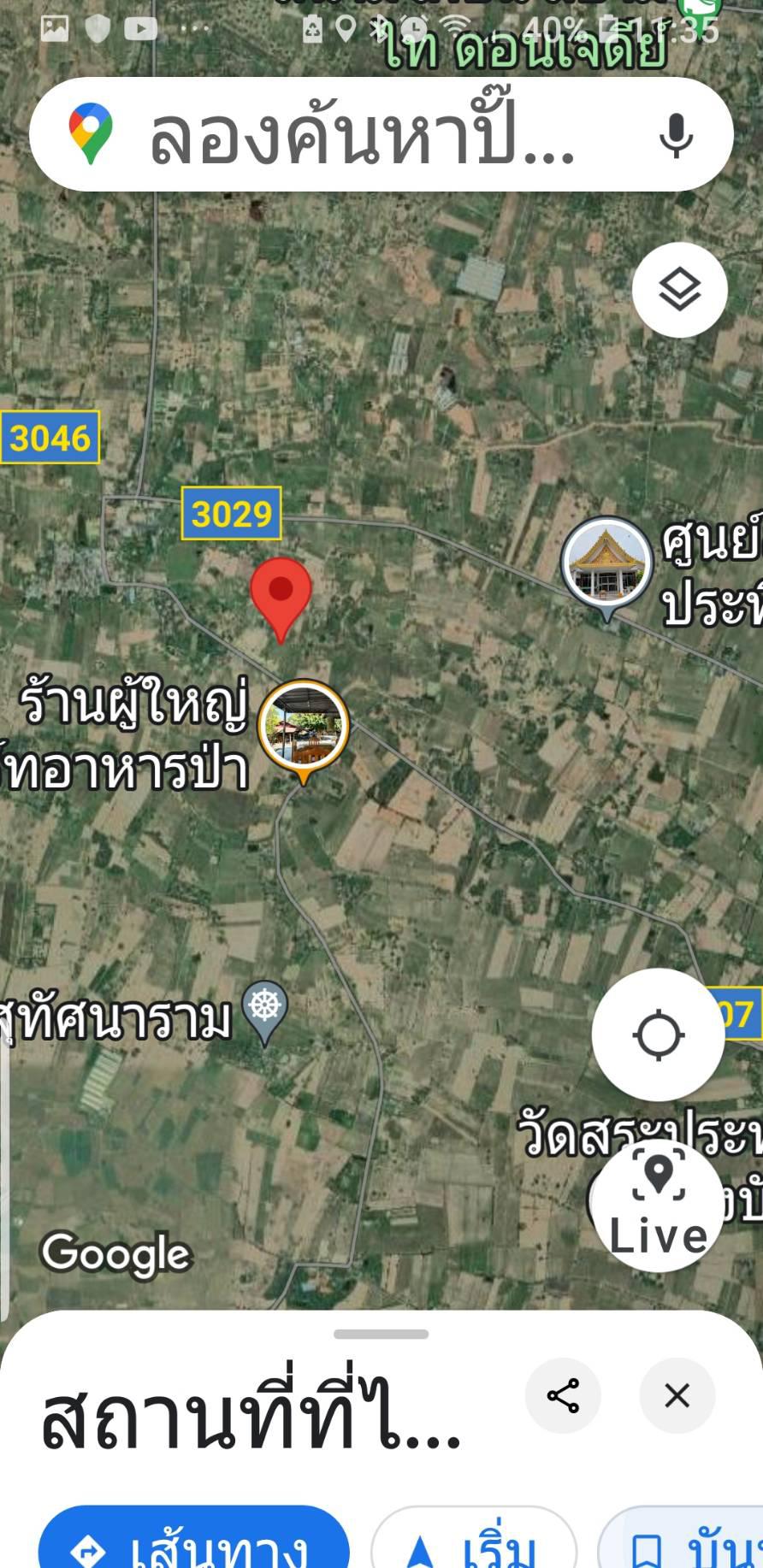Get directions with the เส้นทาง button

click(194, 1539)
